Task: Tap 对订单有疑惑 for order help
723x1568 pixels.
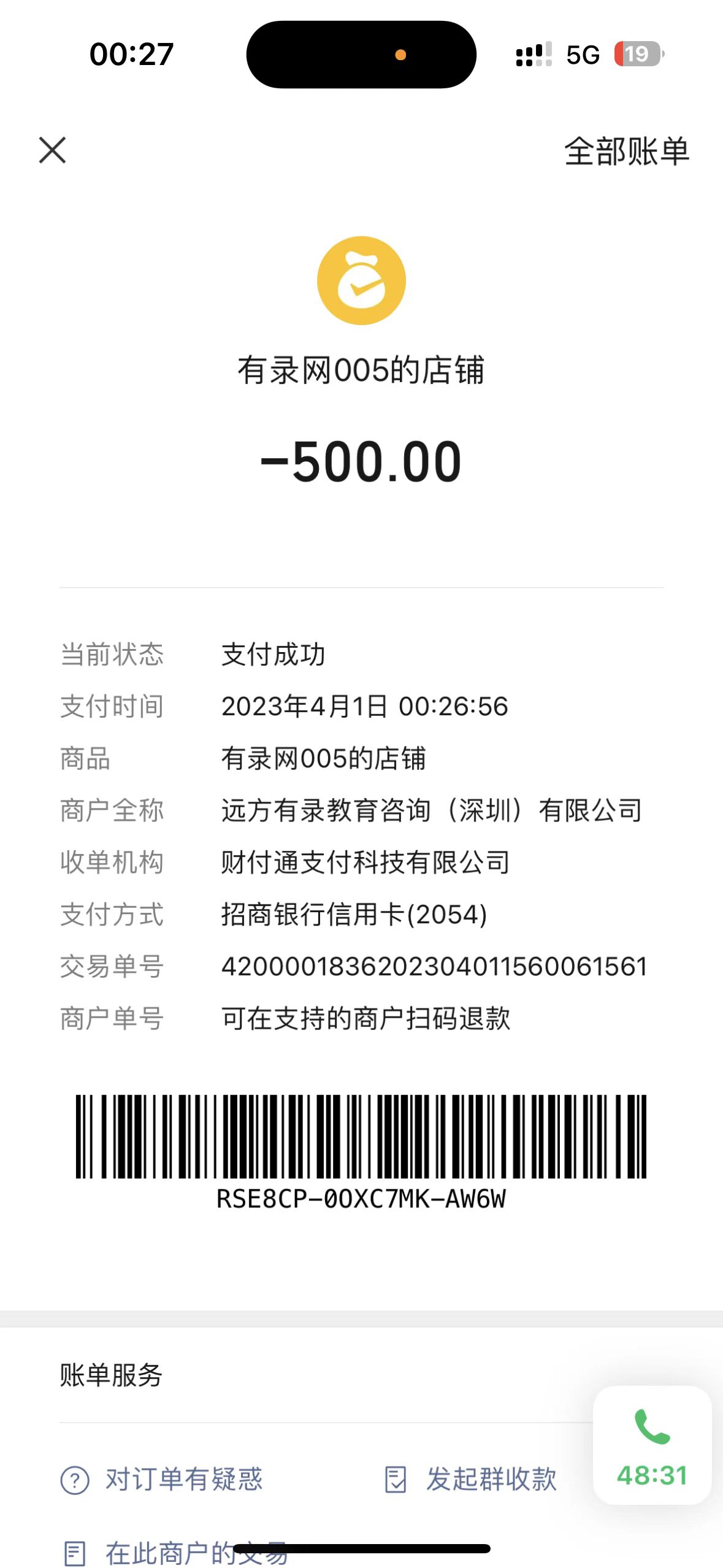Action: 163,1479
